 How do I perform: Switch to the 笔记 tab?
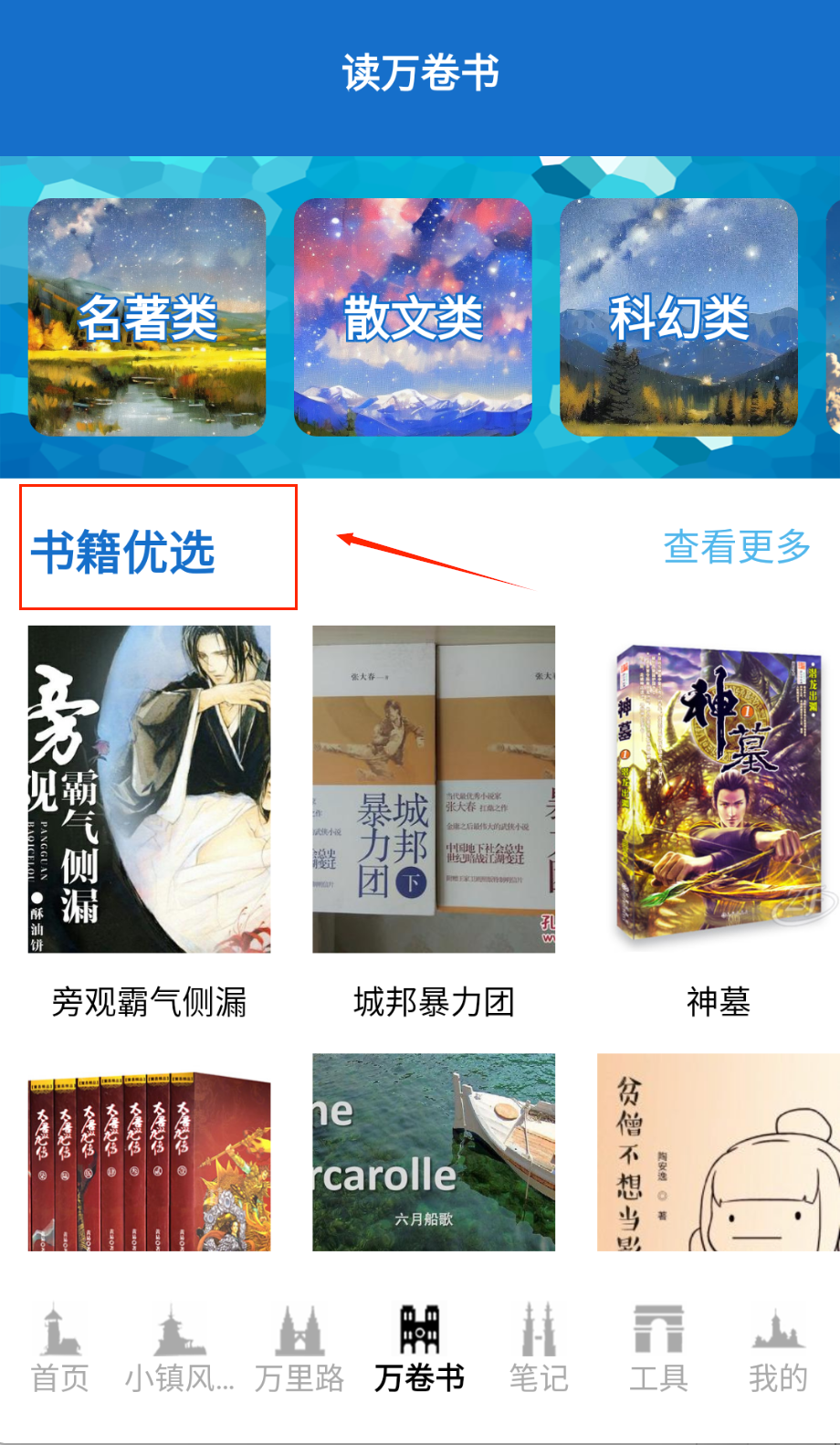click(539, 1348)
